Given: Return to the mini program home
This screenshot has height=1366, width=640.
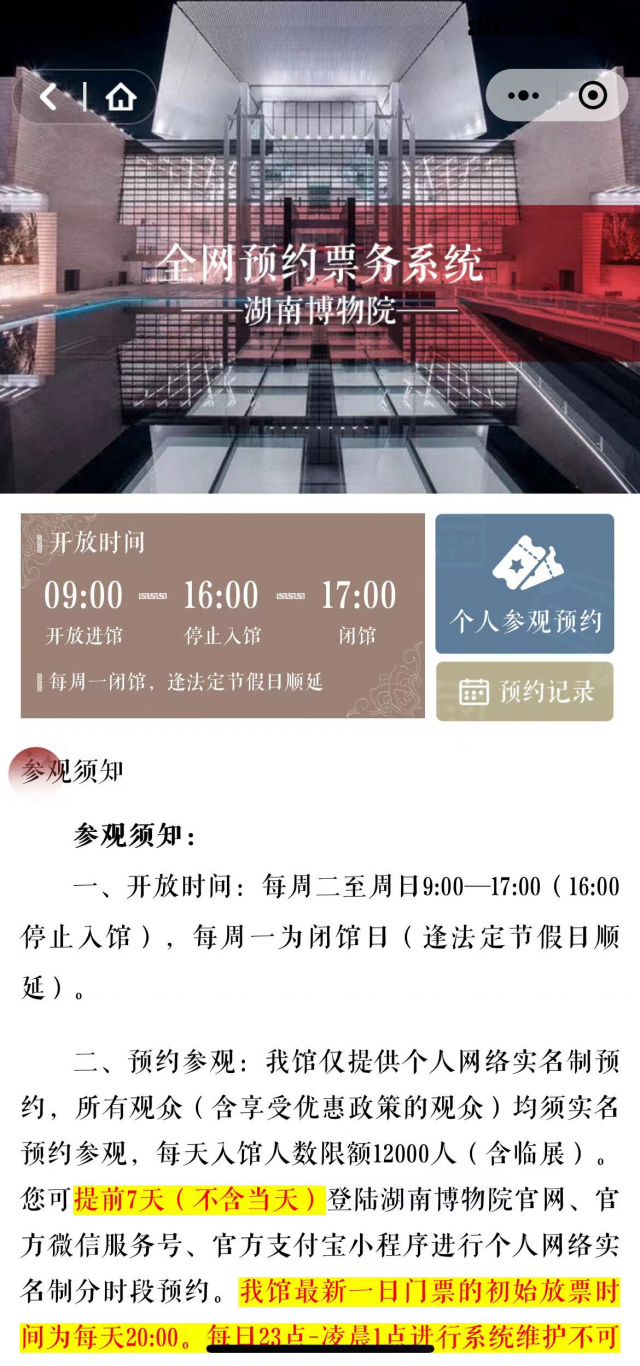Looking at the screenshot, I should (121, 97).
